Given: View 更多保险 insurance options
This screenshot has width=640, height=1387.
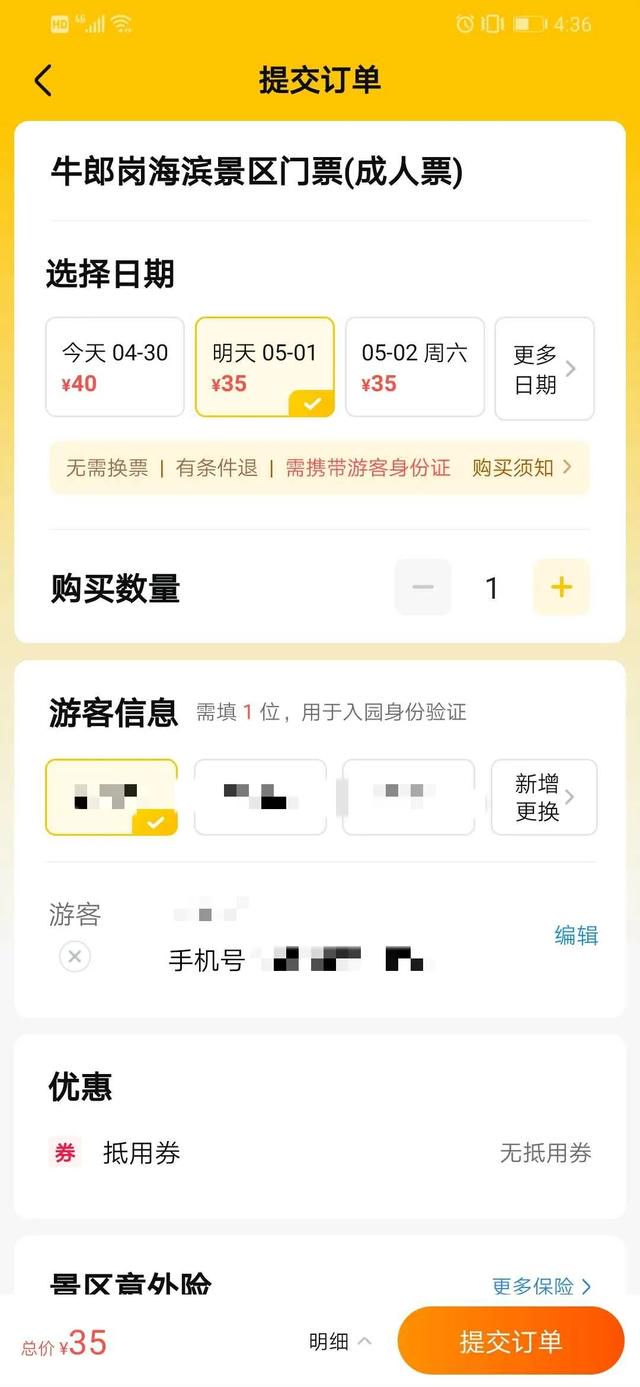Looking at the screenshot, I should pyautogui.click(x=542, y=1286).
